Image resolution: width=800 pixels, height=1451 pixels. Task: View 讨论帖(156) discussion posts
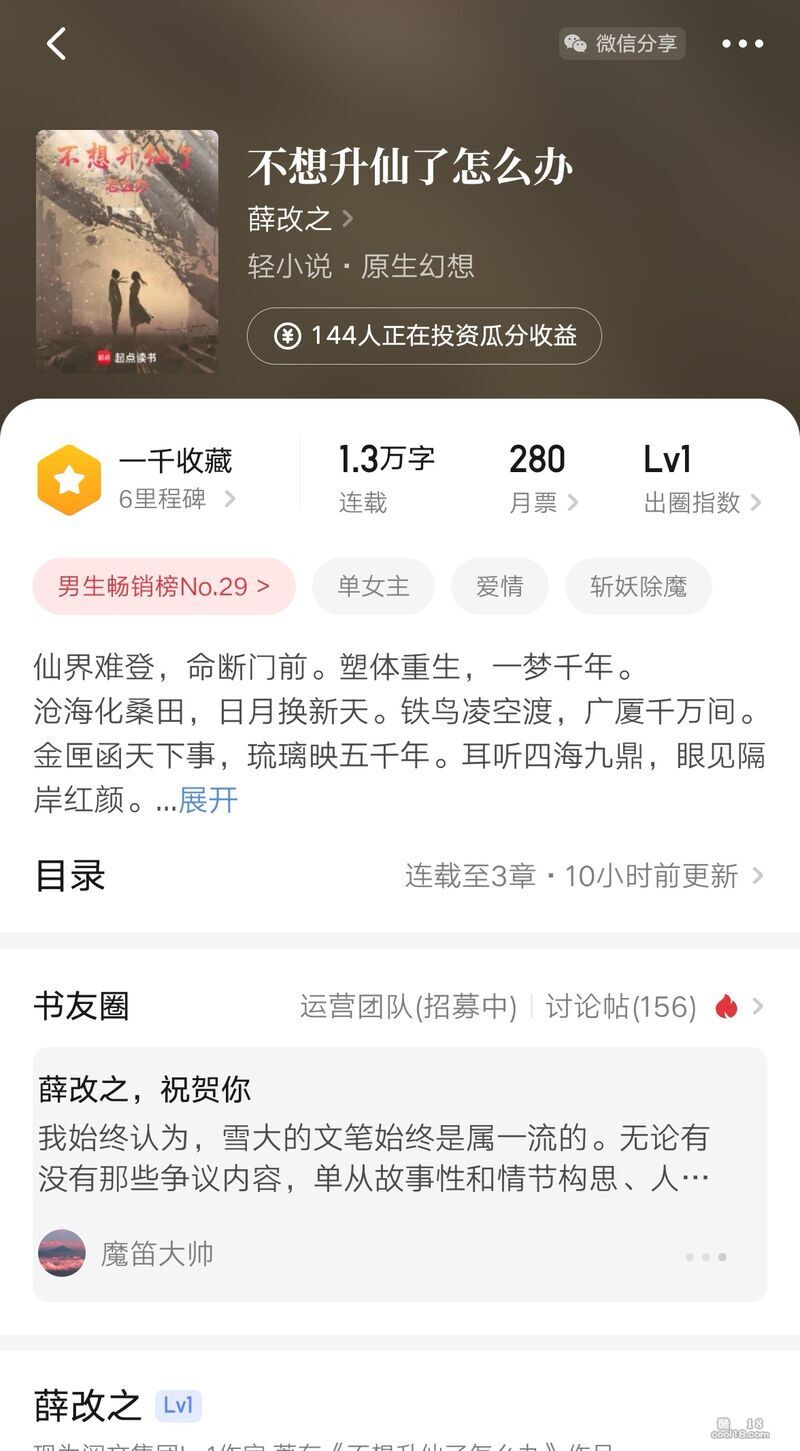(x=621, y=1006)
